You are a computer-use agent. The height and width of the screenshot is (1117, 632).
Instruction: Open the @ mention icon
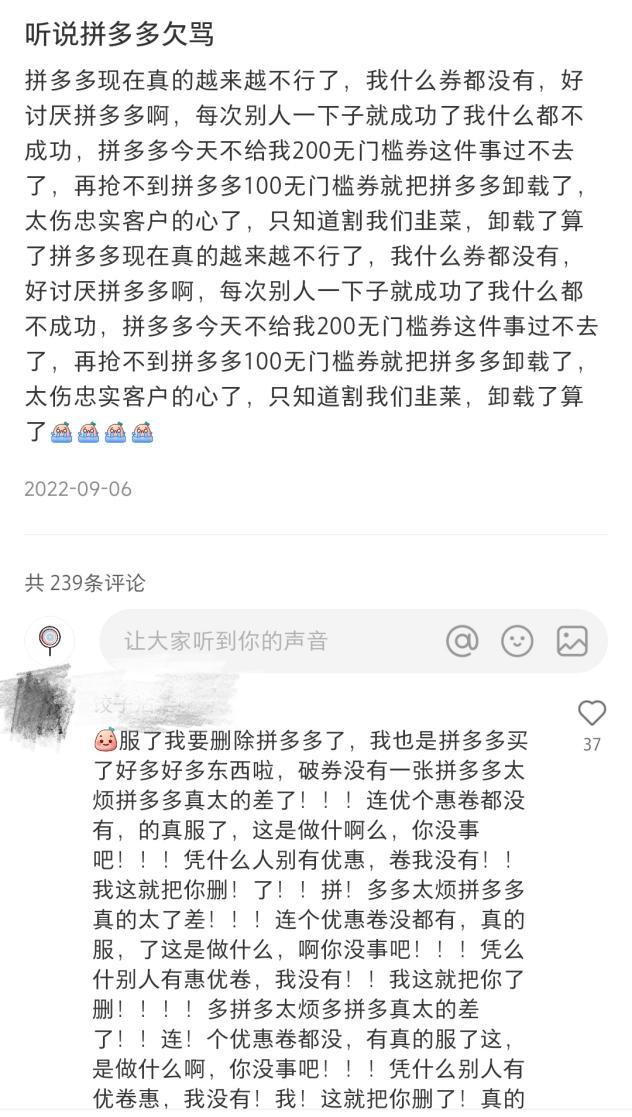click(462, 641)
